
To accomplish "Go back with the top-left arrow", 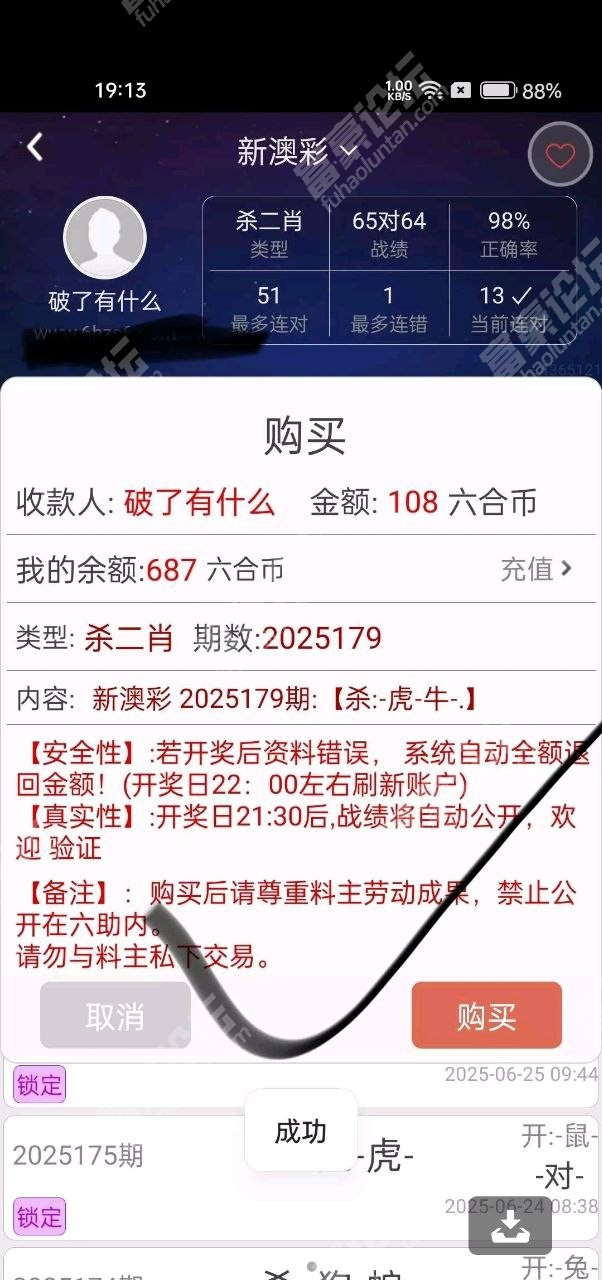I will tap(35, 148).
